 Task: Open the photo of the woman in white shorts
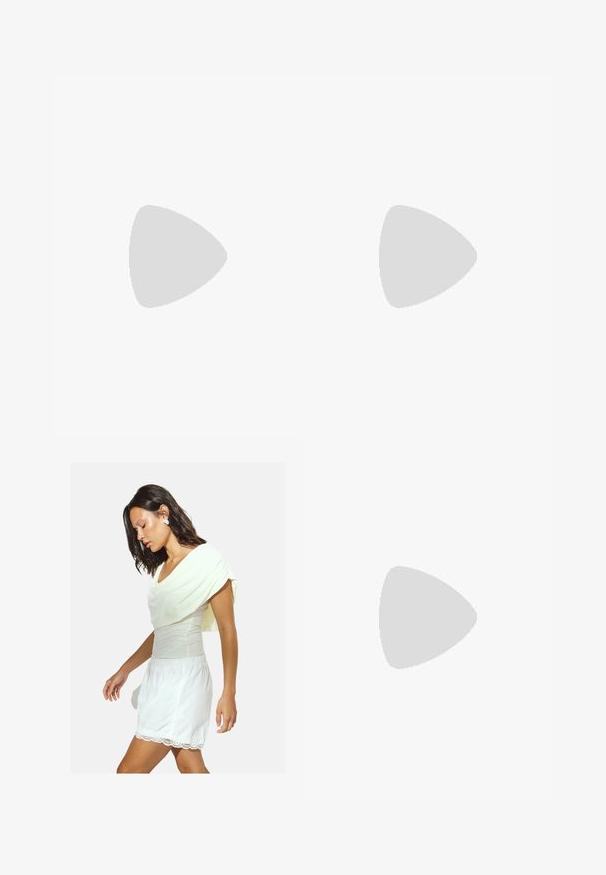tap(177, 617)
